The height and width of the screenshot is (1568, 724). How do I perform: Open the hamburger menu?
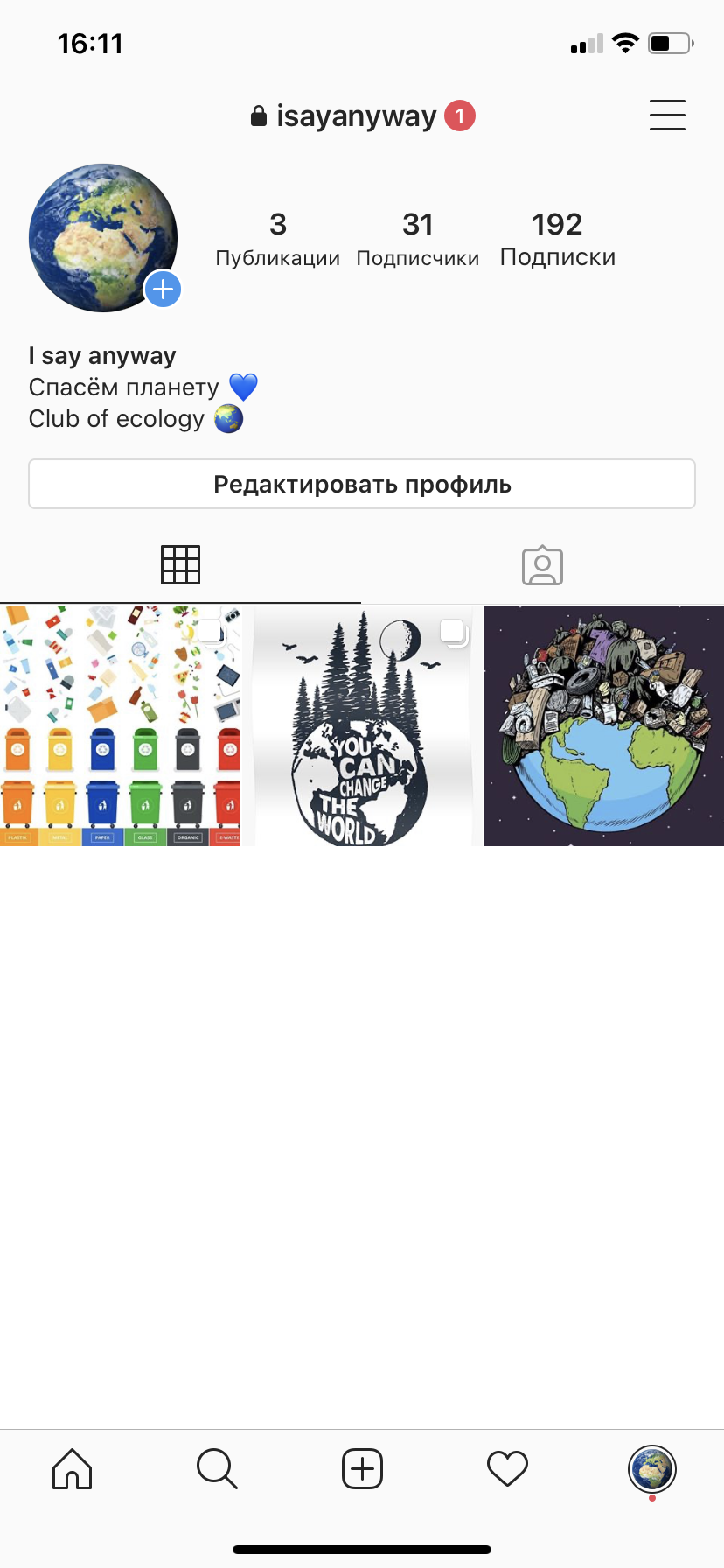coord(667,115)
